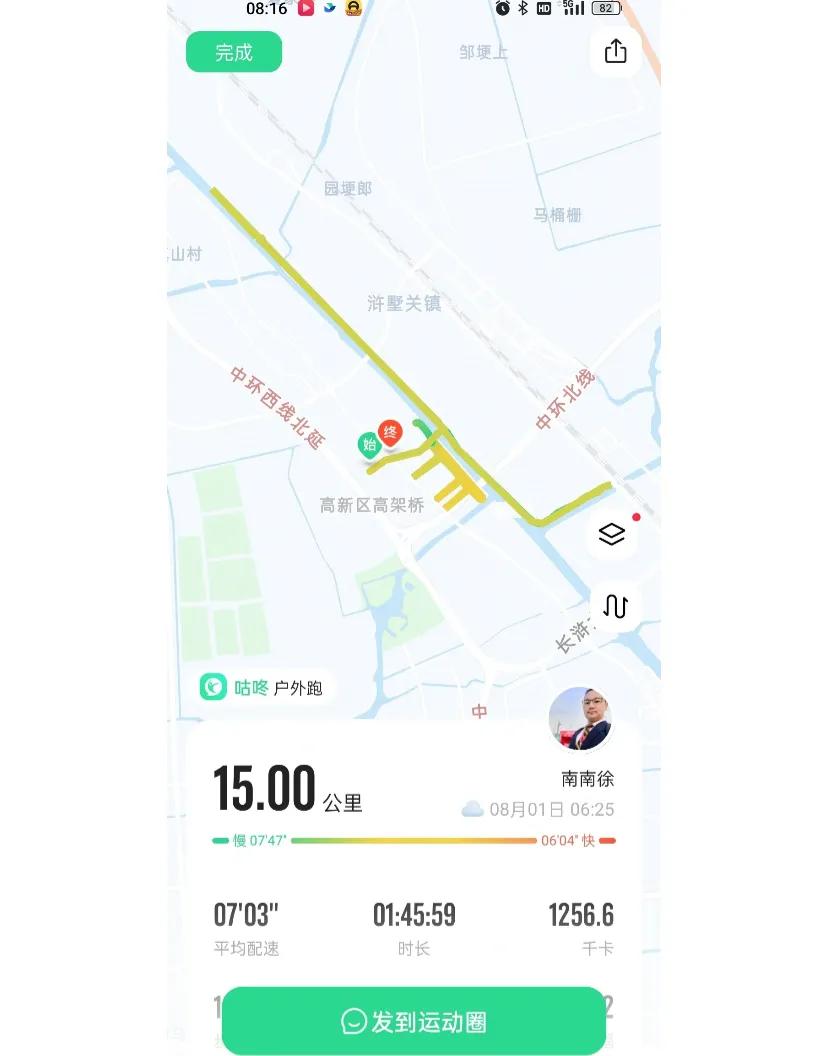The image size is (828, 1056).
Task: Tap the green 始 start marker on map
Action: pos(369,443)
